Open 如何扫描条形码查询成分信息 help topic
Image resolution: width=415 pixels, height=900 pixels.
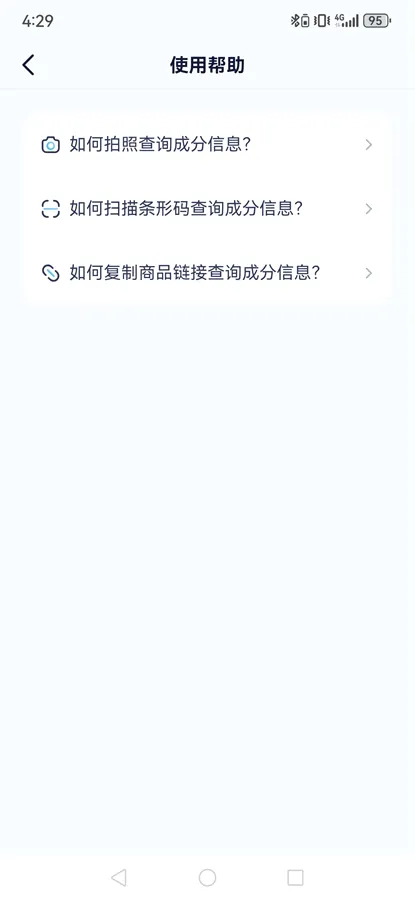click(x=207, y=209)
